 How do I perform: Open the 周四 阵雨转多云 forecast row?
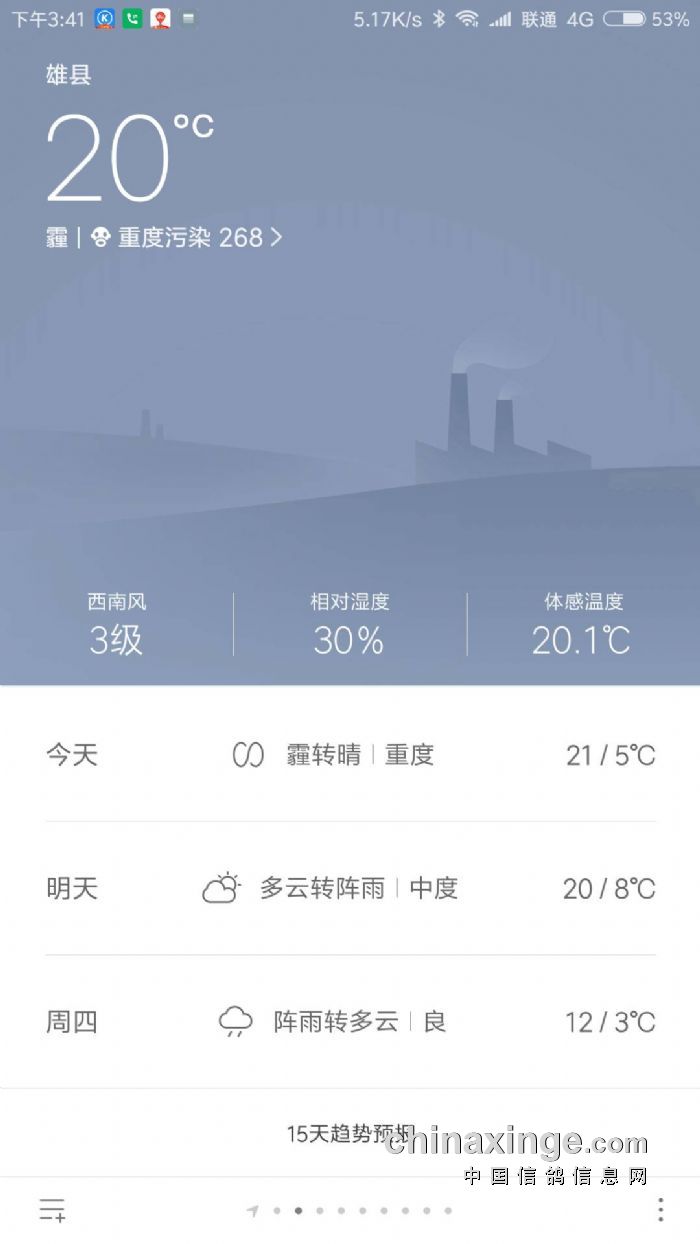point(350,1022)
